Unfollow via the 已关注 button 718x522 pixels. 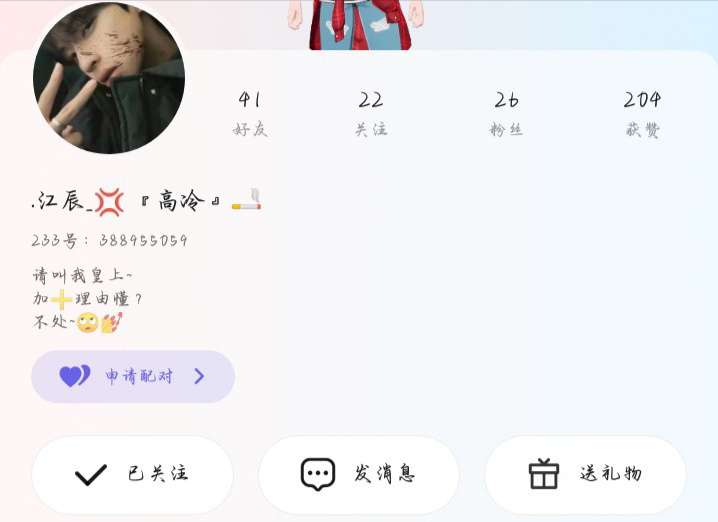coord(132,475)
